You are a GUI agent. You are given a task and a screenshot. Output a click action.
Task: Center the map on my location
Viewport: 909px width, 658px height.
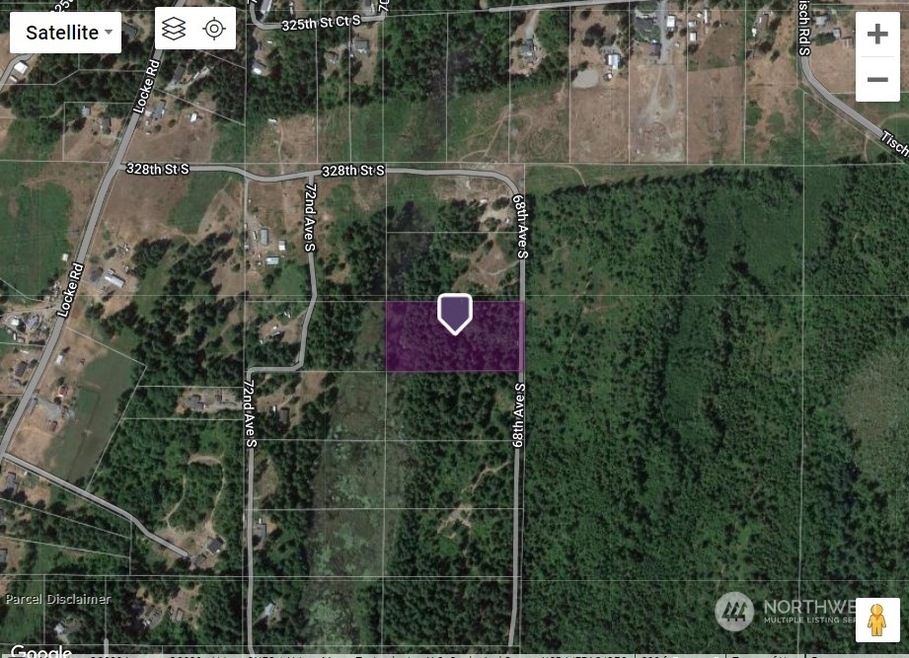coord(214,29)
